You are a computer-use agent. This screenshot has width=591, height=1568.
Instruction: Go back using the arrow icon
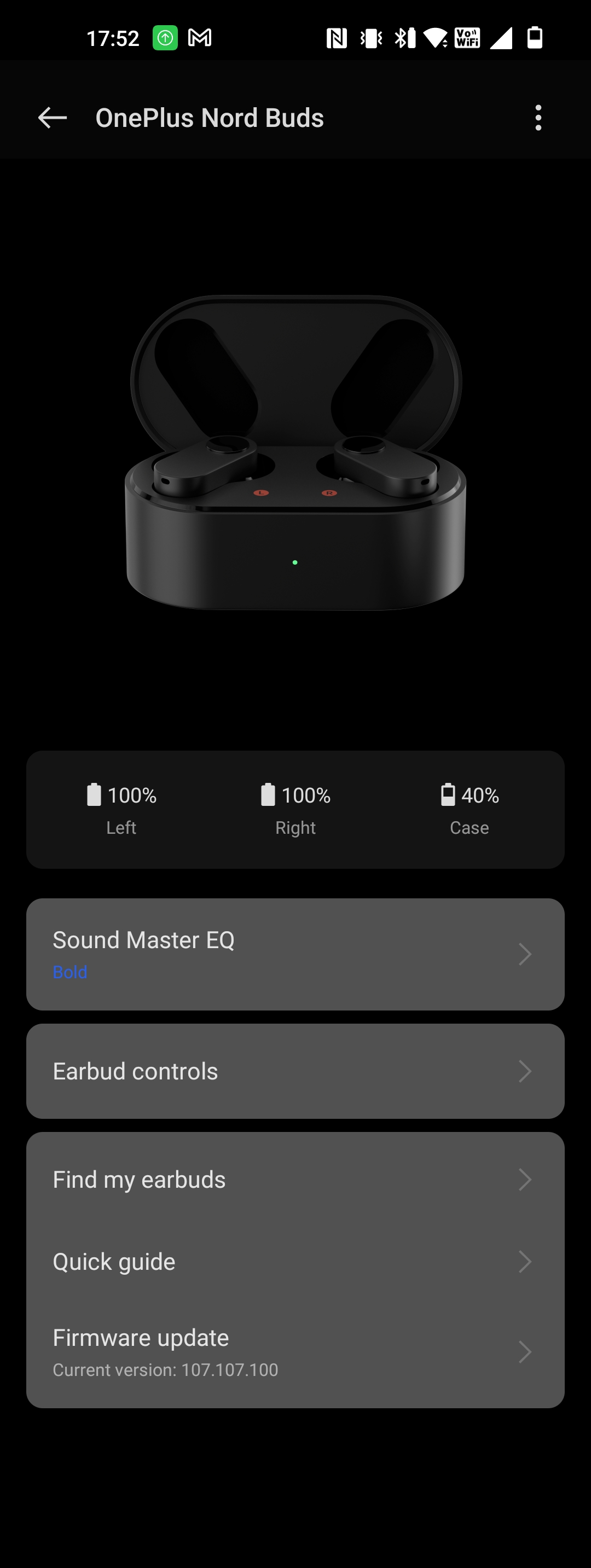pos(53,118)
